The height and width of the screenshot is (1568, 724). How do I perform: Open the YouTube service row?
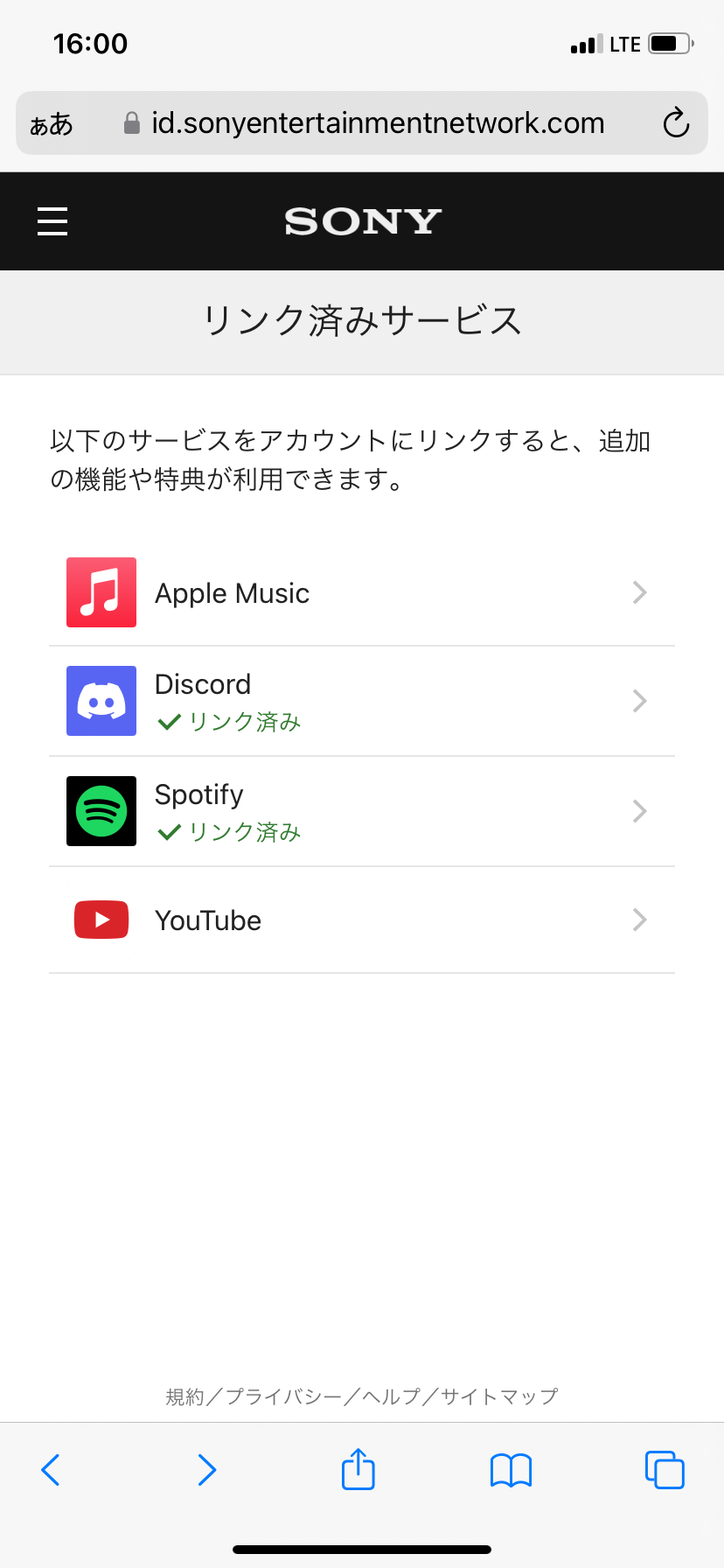362,920
